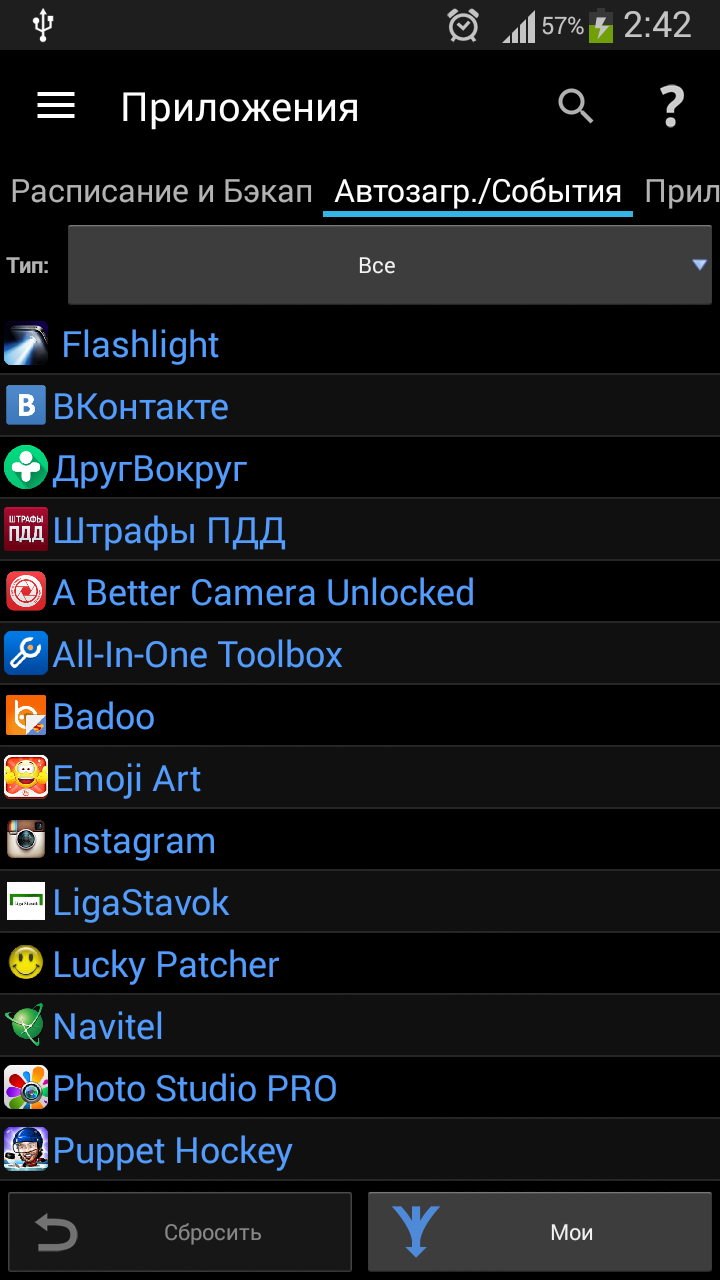
Task: Choose Instagram from the app list
Action: (134, 841)
